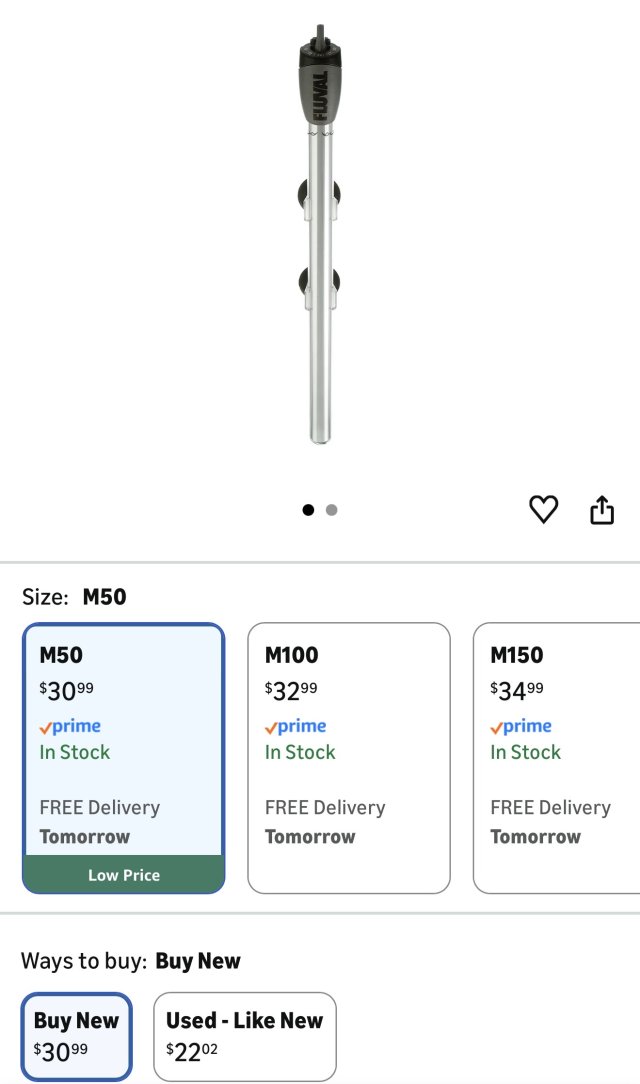Viewport: 640px width, 1084px height.
Task: Choose the Used - Like New option
Action: 244,1035
